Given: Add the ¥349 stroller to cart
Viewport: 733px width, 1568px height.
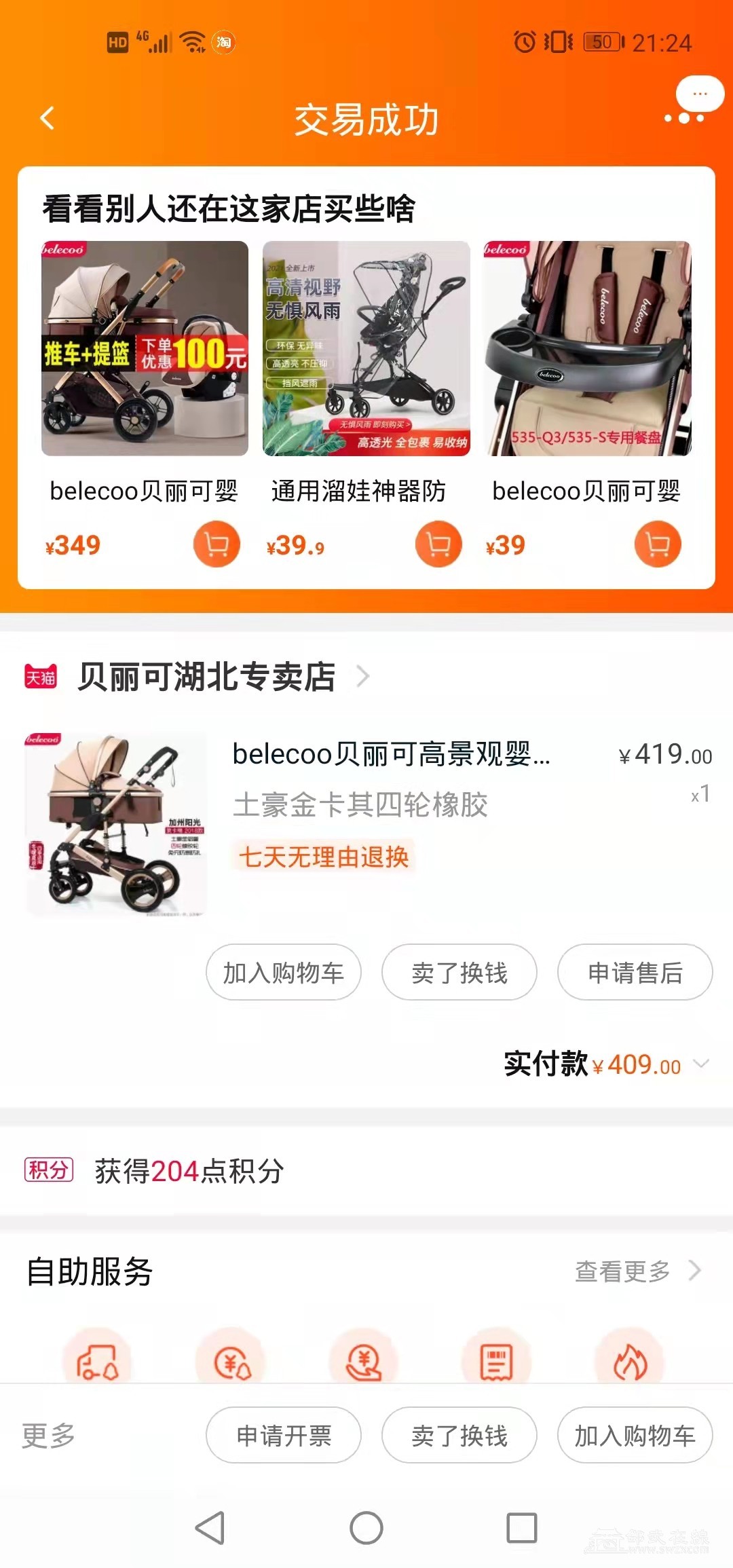Looking at the screenshot, I should (x=217, y=544).
